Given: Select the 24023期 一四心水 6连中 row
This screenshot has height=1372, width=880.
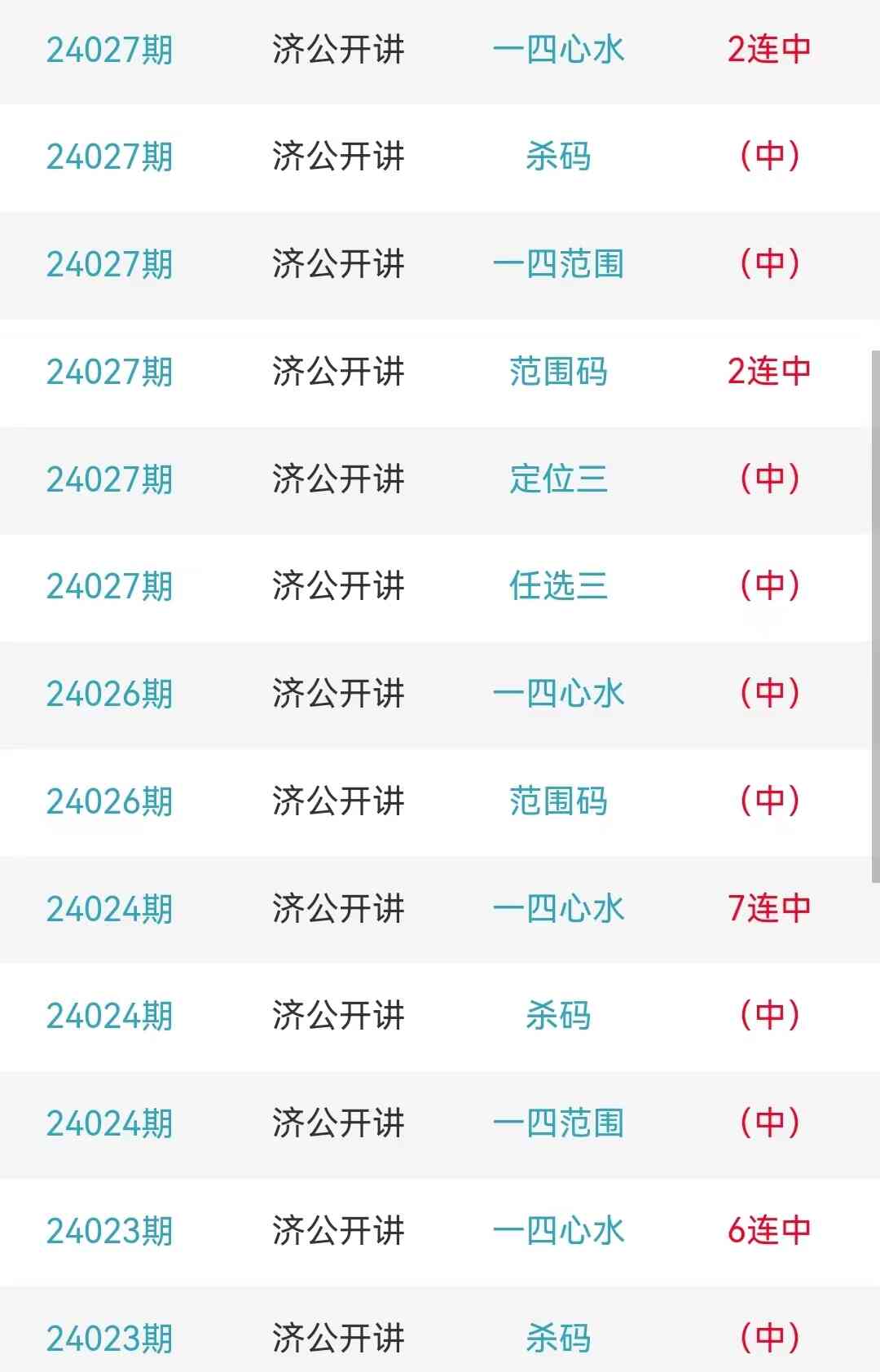Looking at the screenshot, I should tap(558, 1231).
